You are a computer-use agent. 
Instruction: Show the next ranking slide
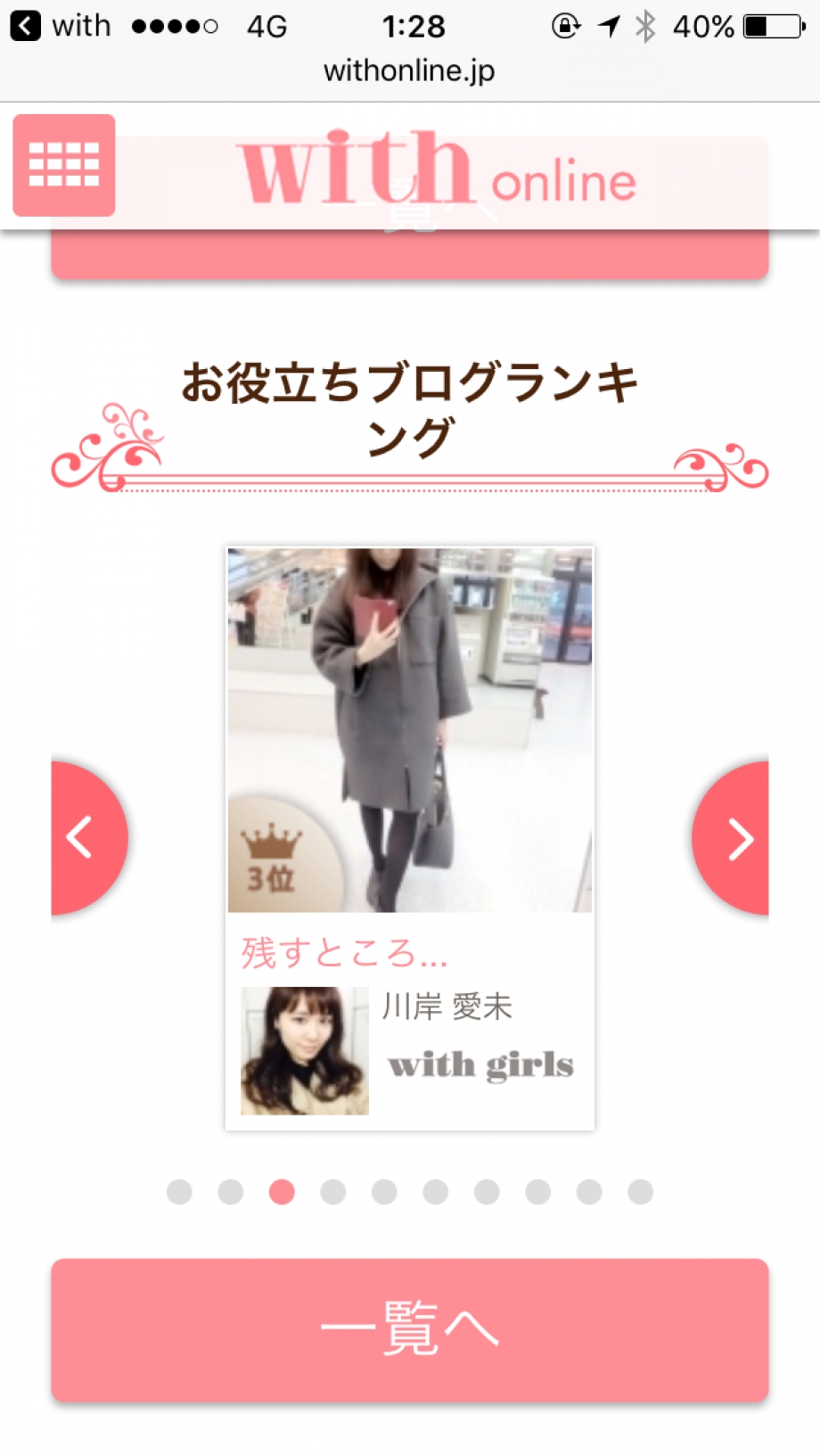pos(734,838)
